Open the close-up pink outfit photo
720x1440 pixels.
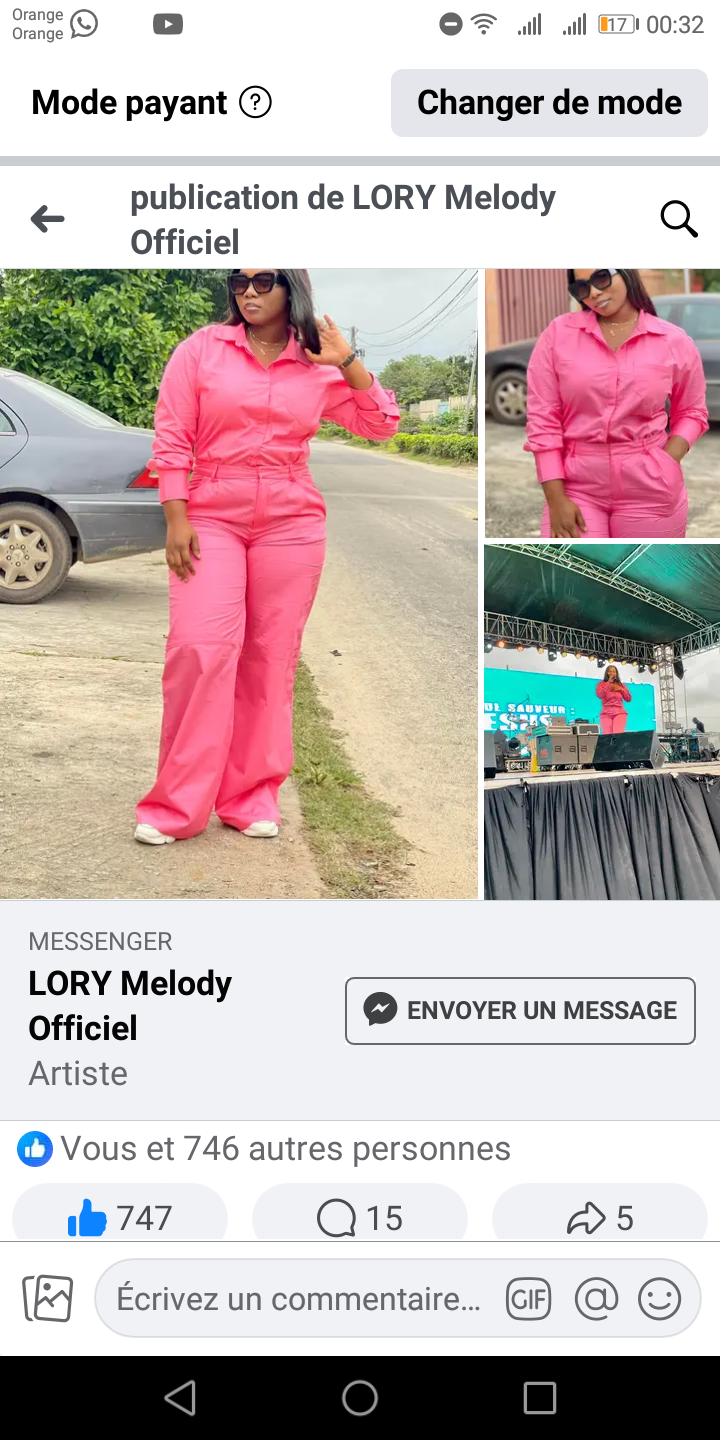pyautogui.click(x=602, y=403)
